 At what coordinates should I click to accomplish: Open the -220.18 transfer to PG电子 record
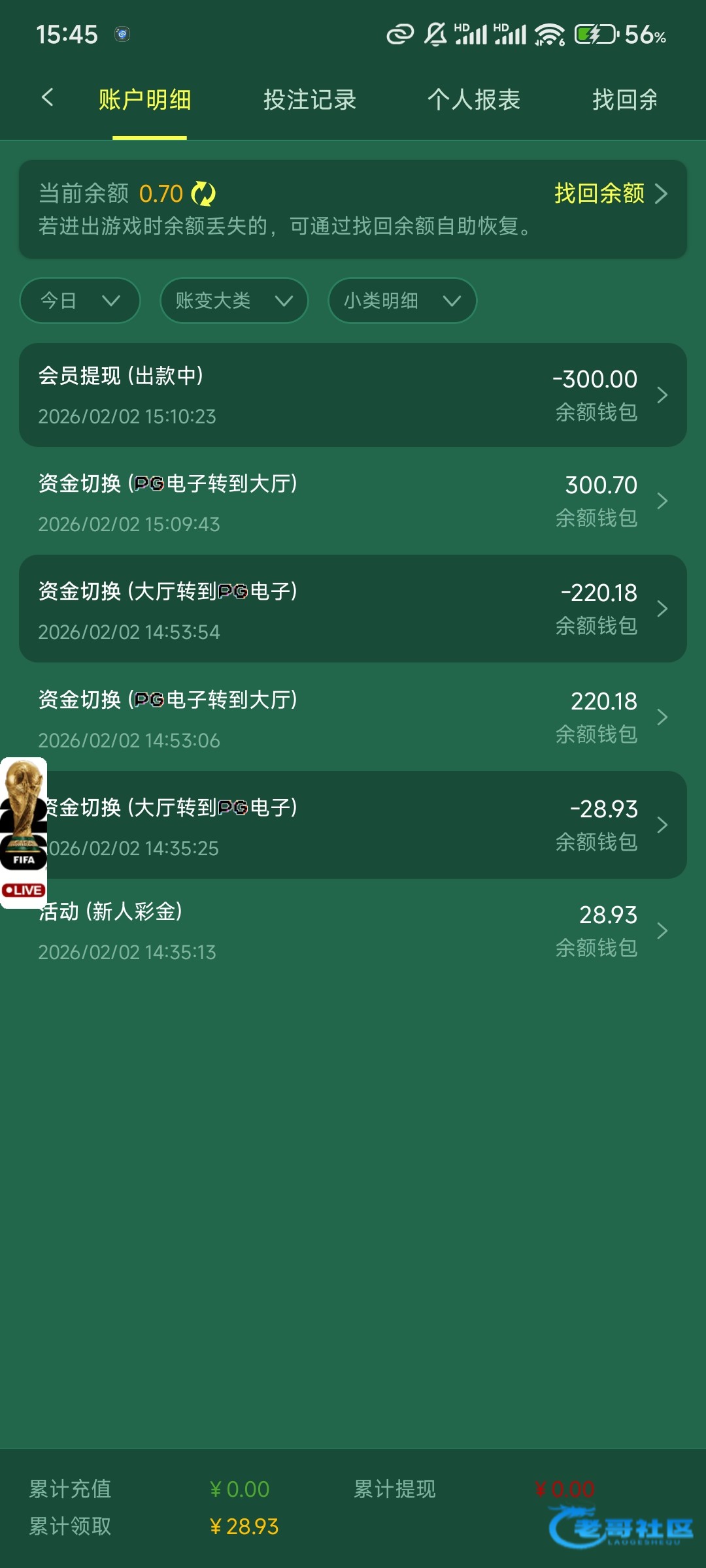coord(353,609)
